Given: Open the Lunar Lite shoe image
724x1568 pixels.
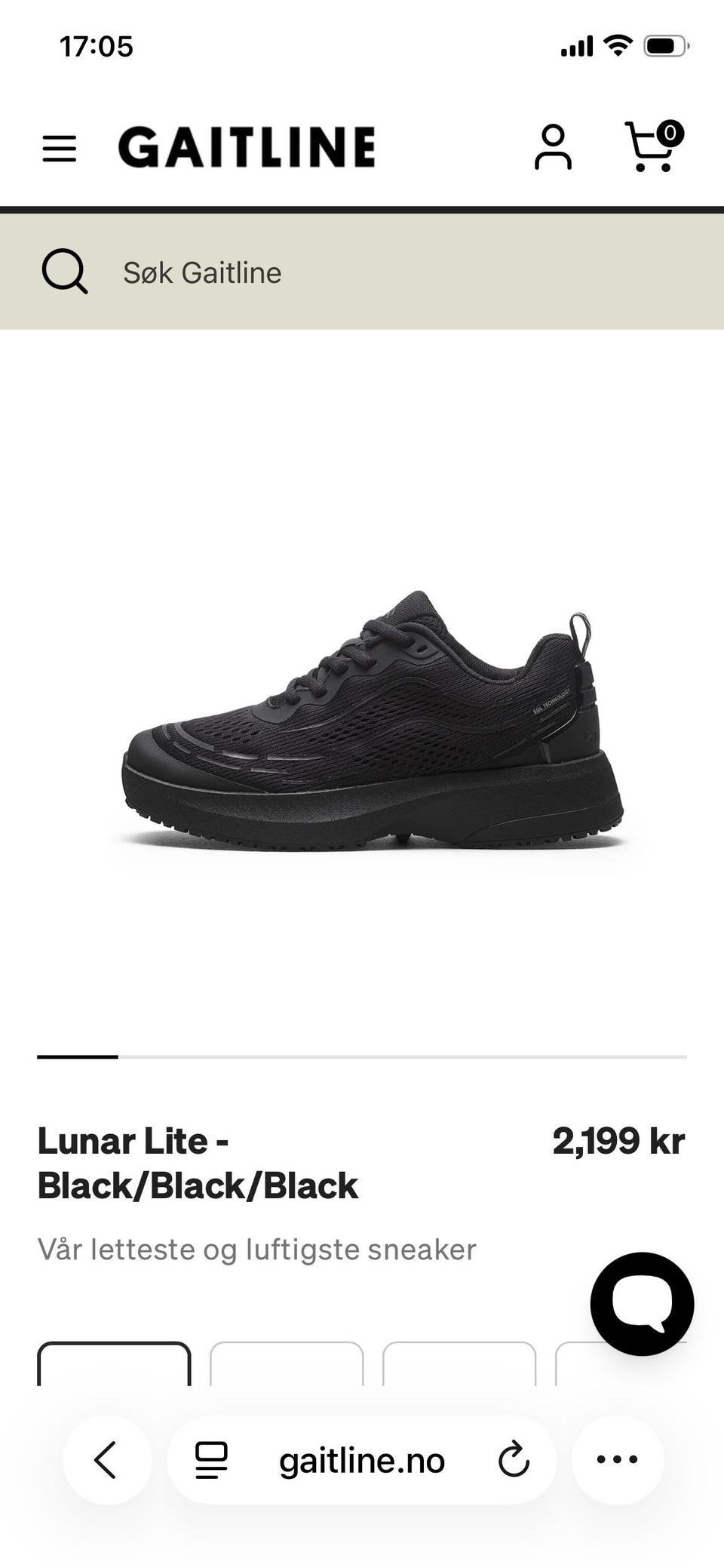Looking at the screenshot, I should pyautogui.click(x=373, y=721).
